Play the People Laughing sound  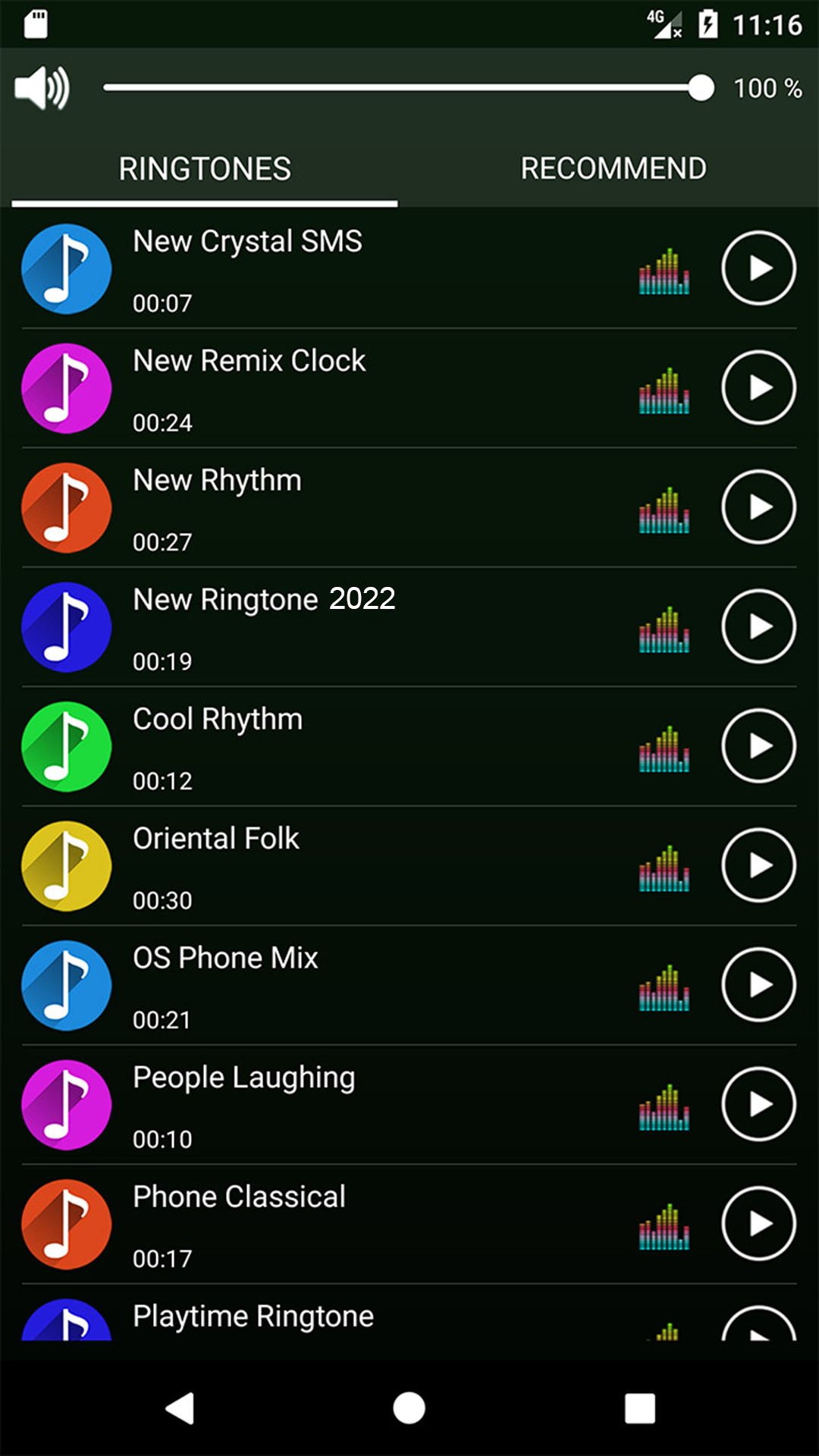click(x=758, y=1104)
